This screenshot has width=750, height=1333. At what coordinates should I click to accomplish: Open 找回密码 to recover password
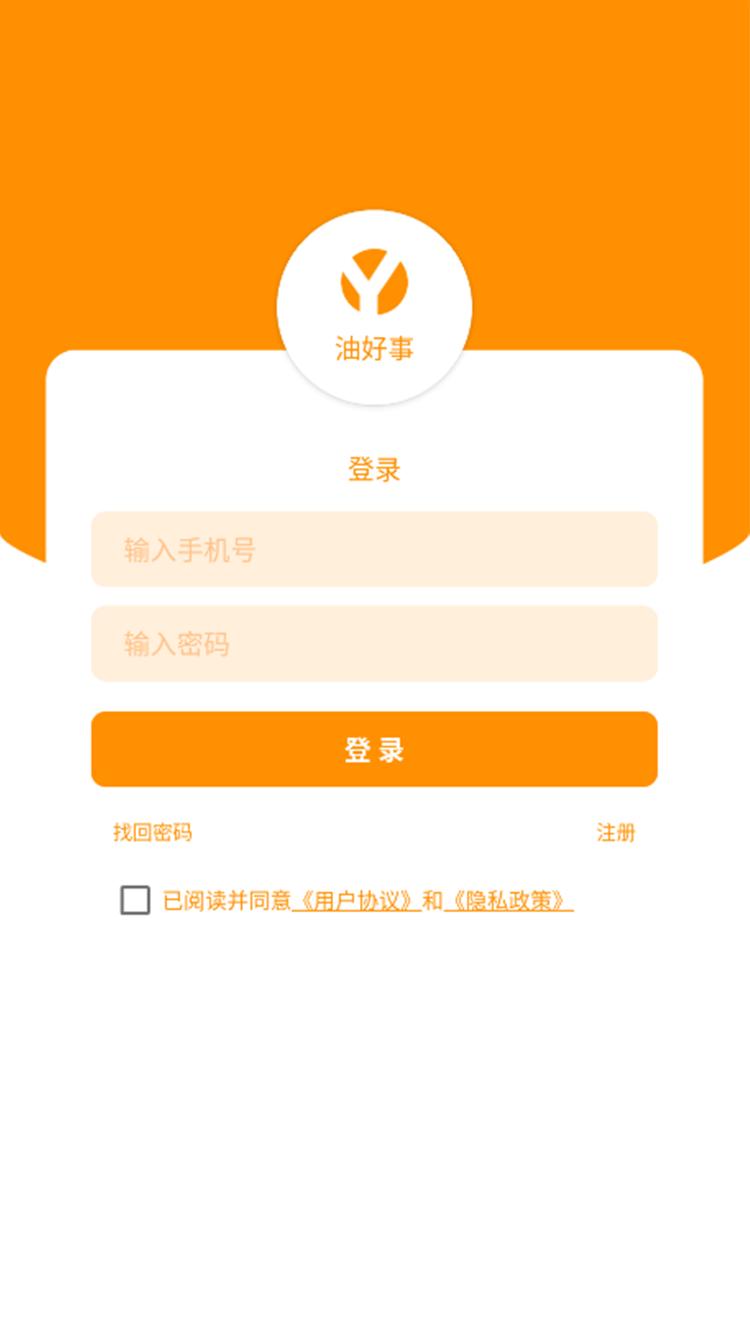153,832
